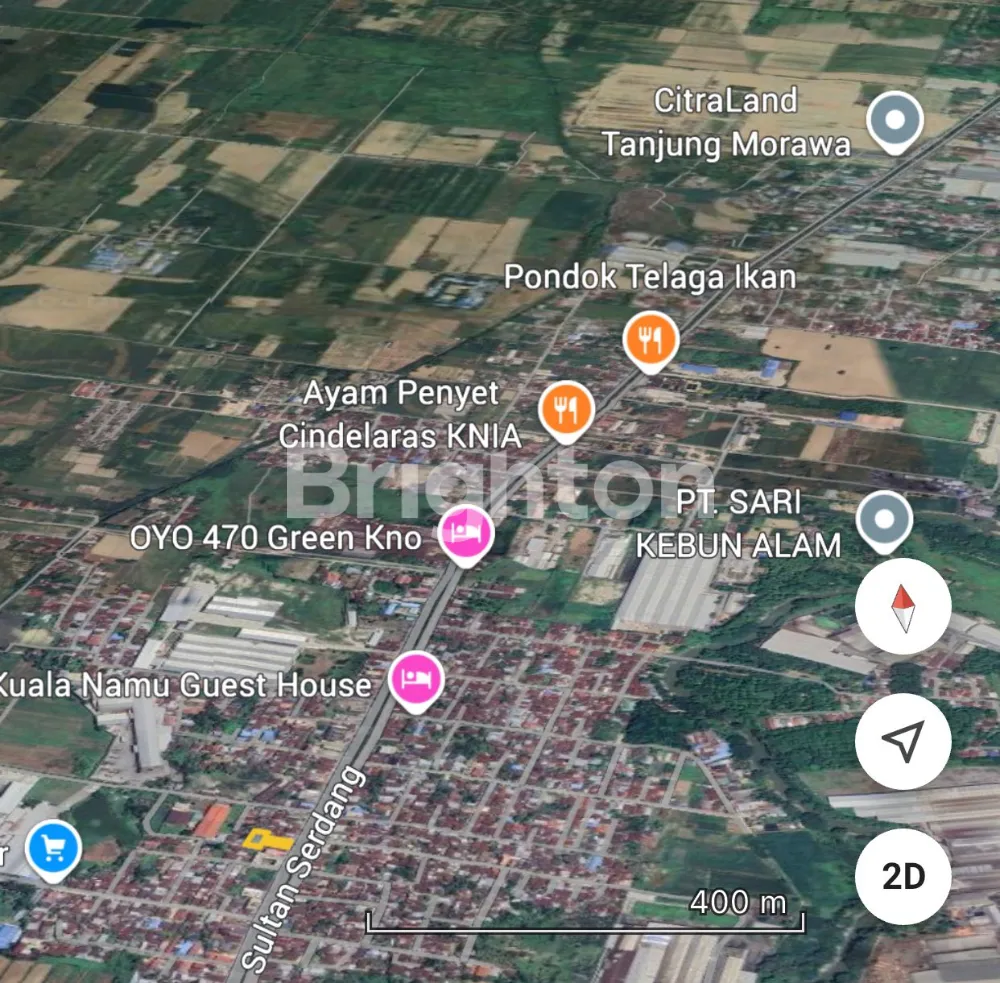Select the OYO 470 Green Kno hotel pin
1000x983 pixels.
pos(466,533)
